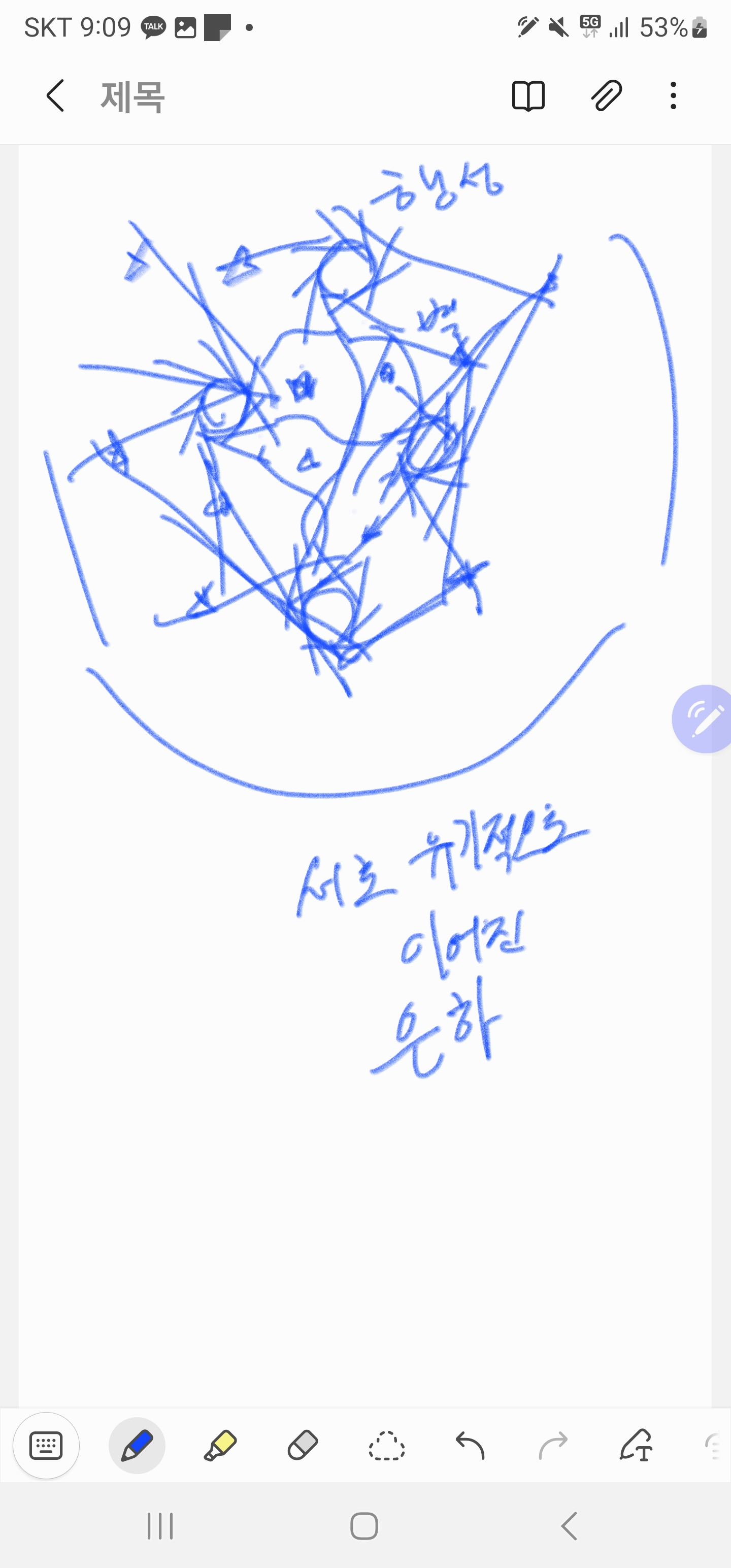731x1568 pixels.
Task: Redo the undone stroke
Action: coord(553,1446)
